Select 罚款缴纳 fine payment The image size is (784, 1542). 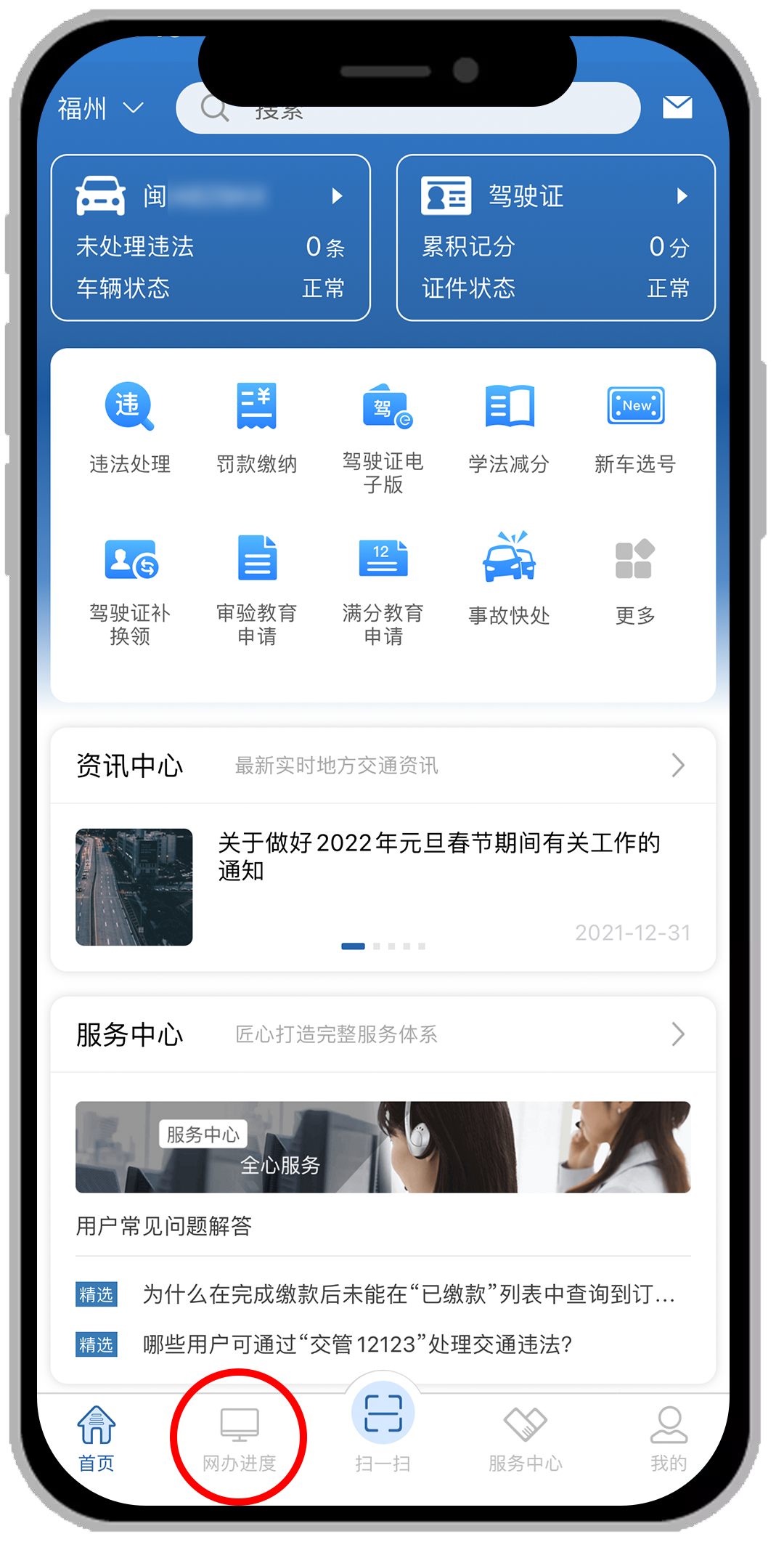(x=256, y=427)
